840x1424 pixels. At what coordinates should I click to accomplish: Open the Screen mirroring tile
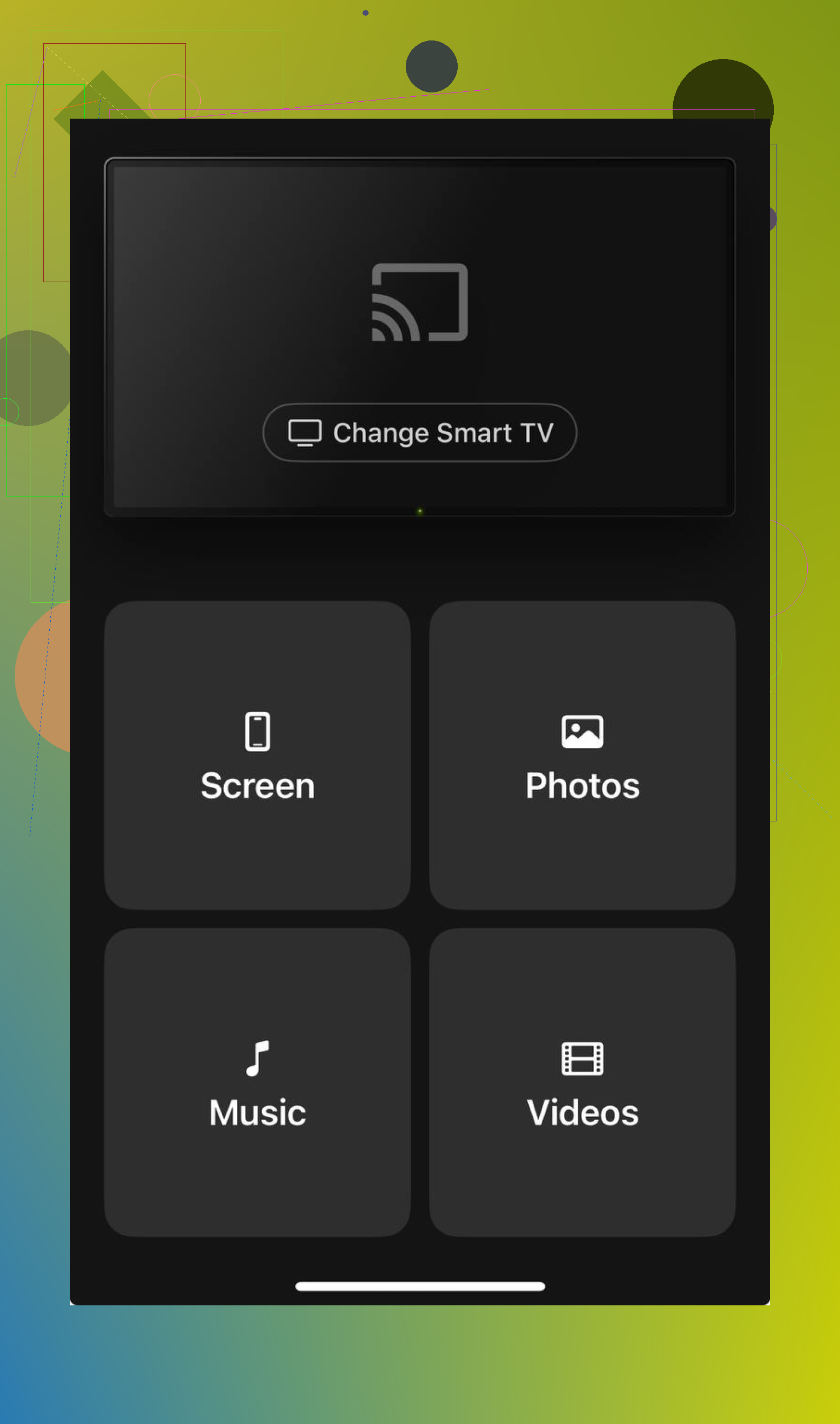258,755
